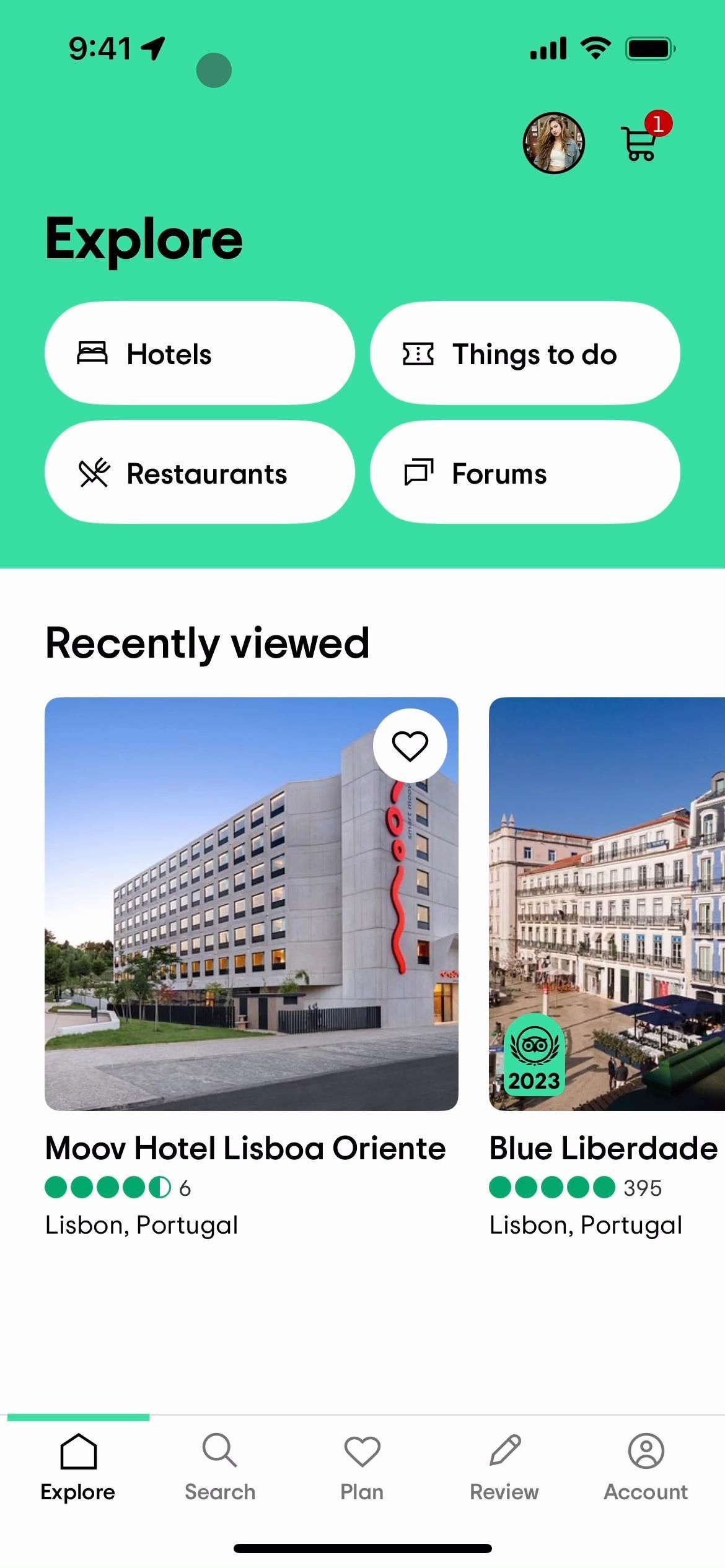Stay on the Explore tab
Viewport: 725px width, 1568px height.
coord(78,1468)
